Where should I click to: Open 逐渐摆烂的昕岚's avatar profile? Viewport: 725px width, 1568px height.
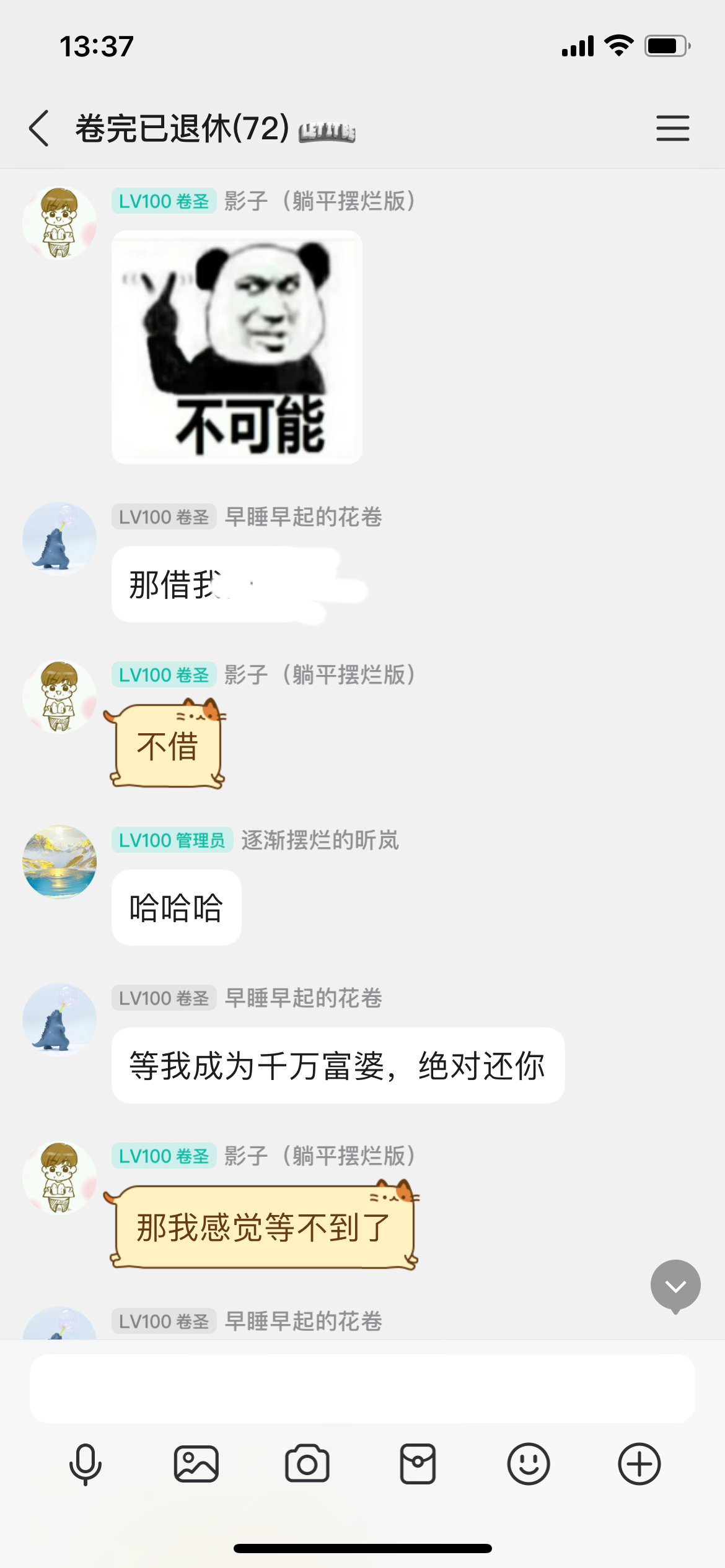click(59, 861)
